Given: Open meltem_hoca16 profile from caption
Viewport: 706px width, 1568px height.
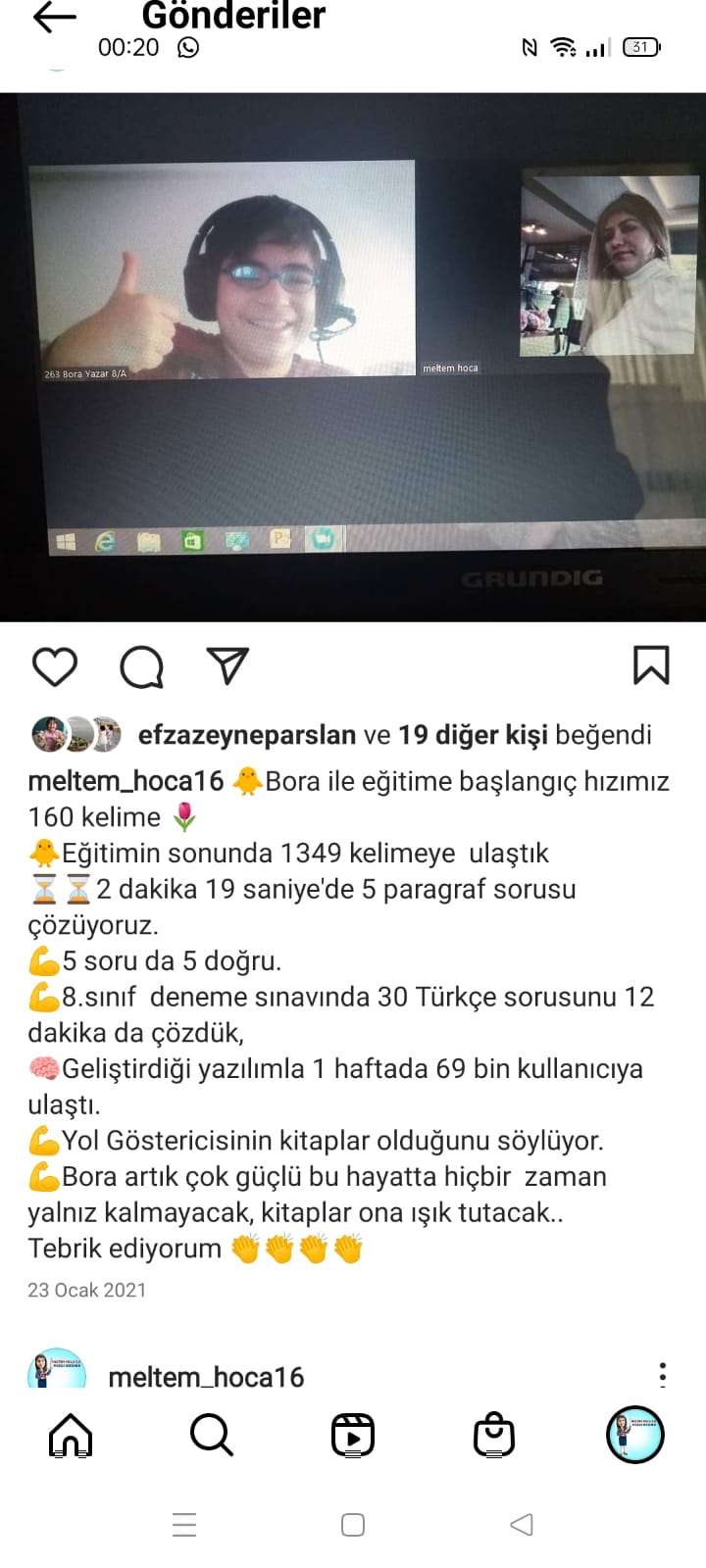Looking at the screenshot, I should point(126,781).
